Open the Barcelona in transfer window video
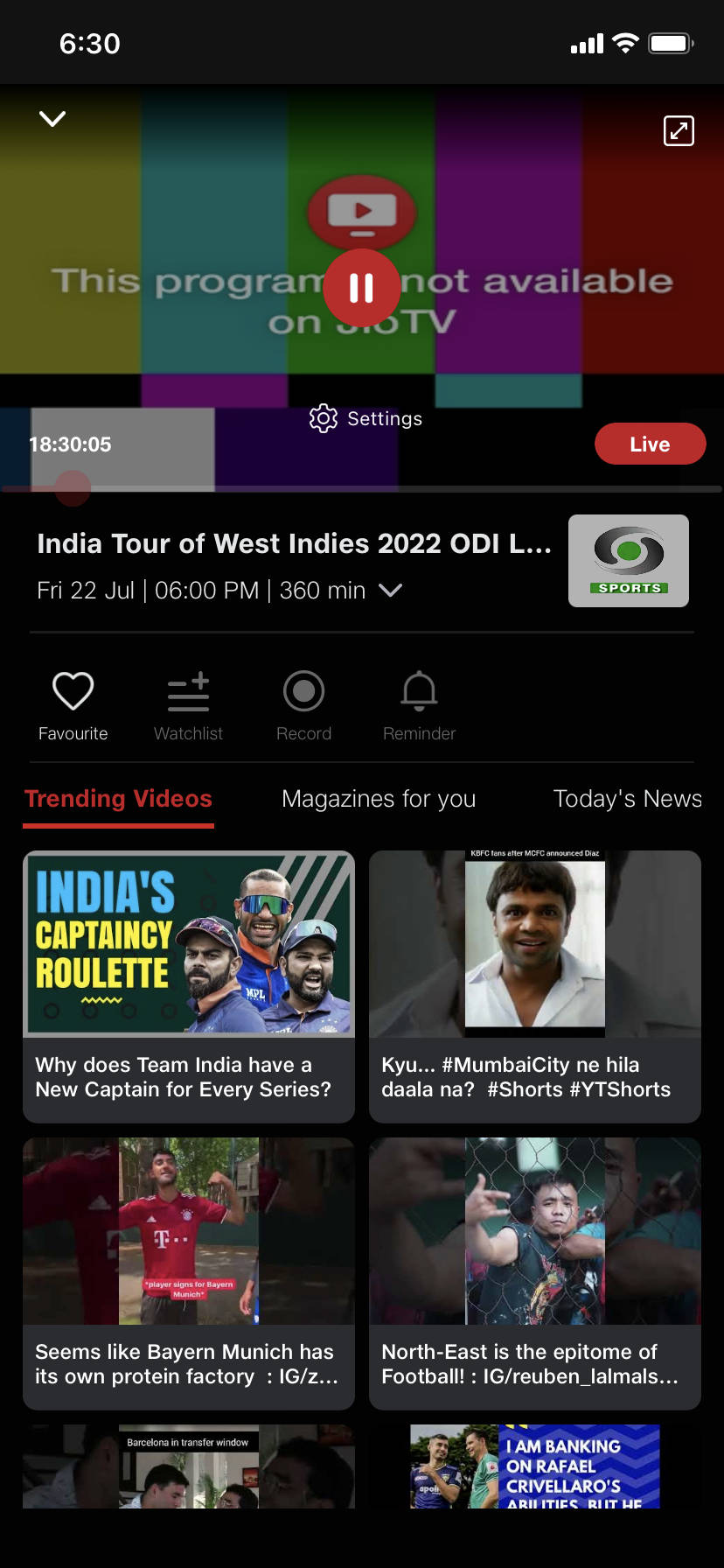724x1568 pixels. 189,1466
